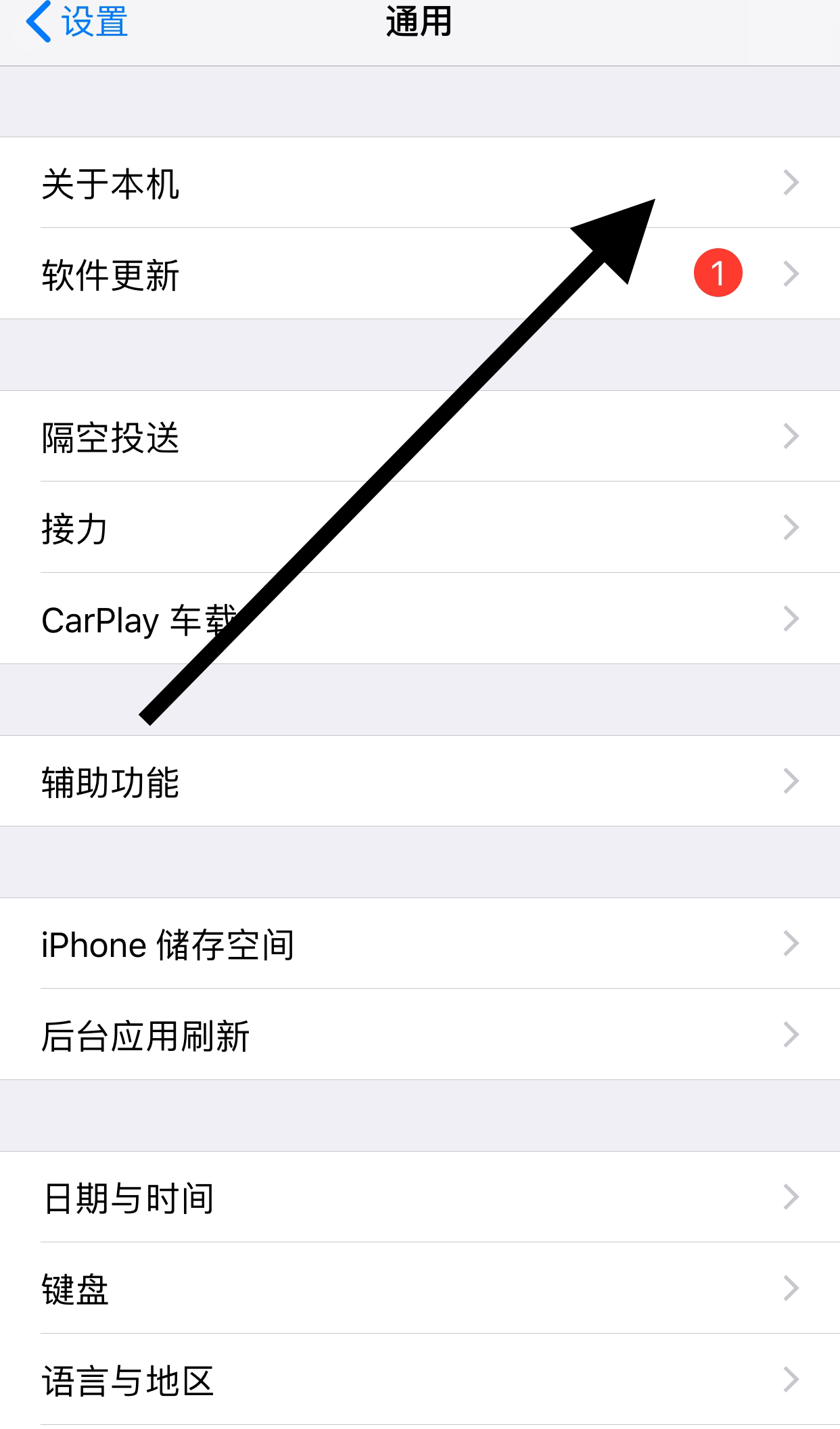The height and width of the screenshot is (1429, 840).
Task: Open 日期与时间 settings
Action: [x=419, y=1197]
